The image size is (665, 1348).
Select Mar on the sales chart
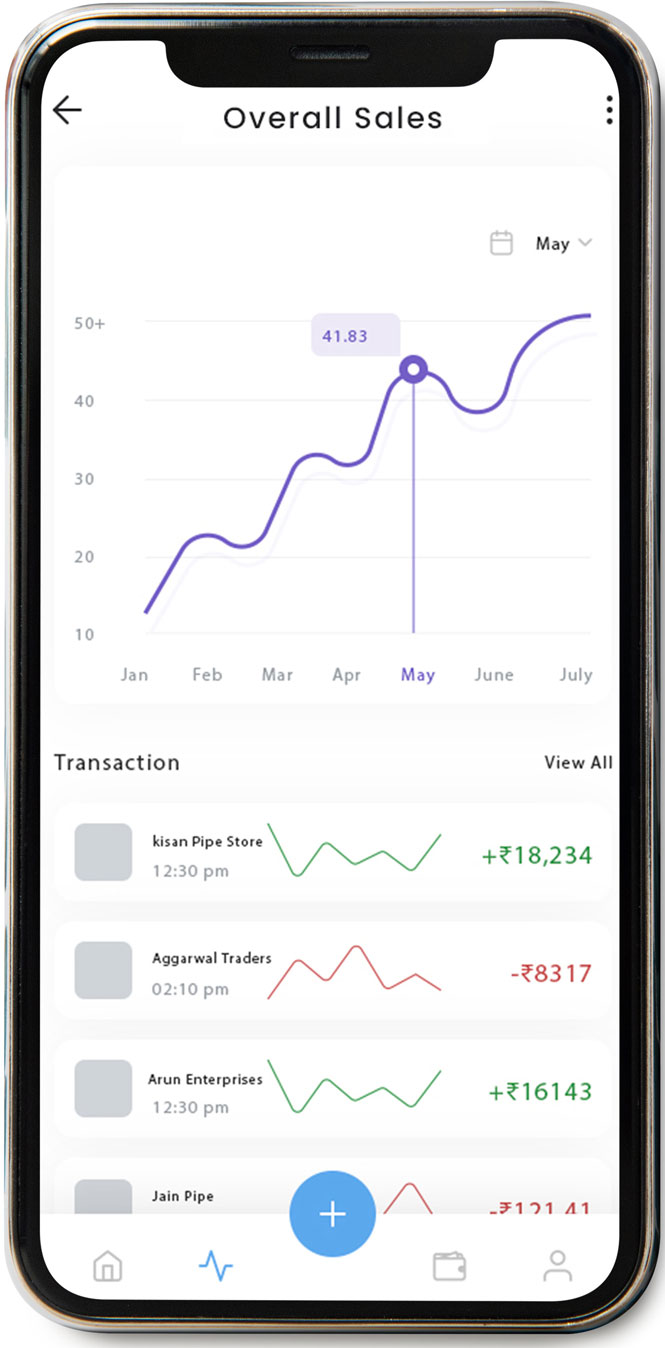(277, 675)
